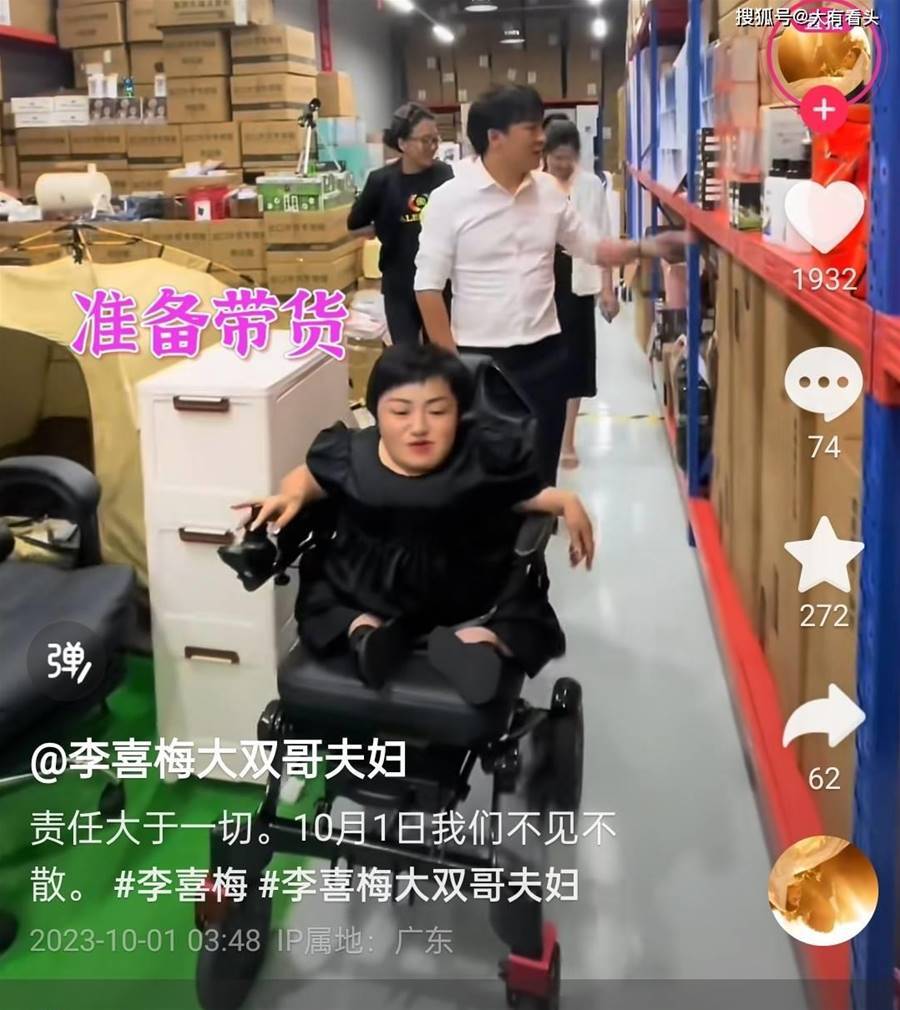The height and width of the screenshot is (1010, 900).
Task: Open the #李喜梅 hashtag
Action: 180,885
